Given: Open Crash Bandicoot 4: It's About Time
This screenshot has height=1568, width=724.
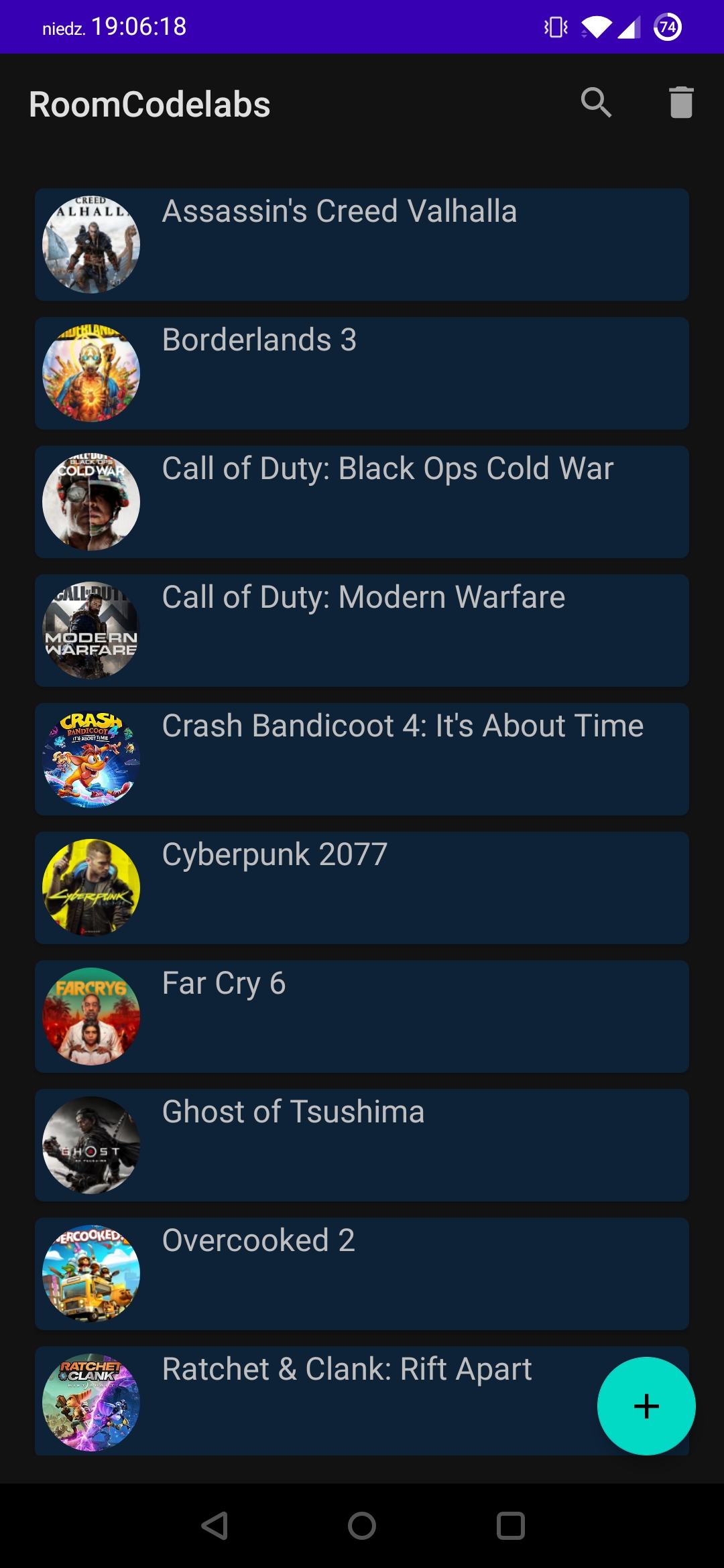Looking at the screenshot, I should [x=362, y=759].
